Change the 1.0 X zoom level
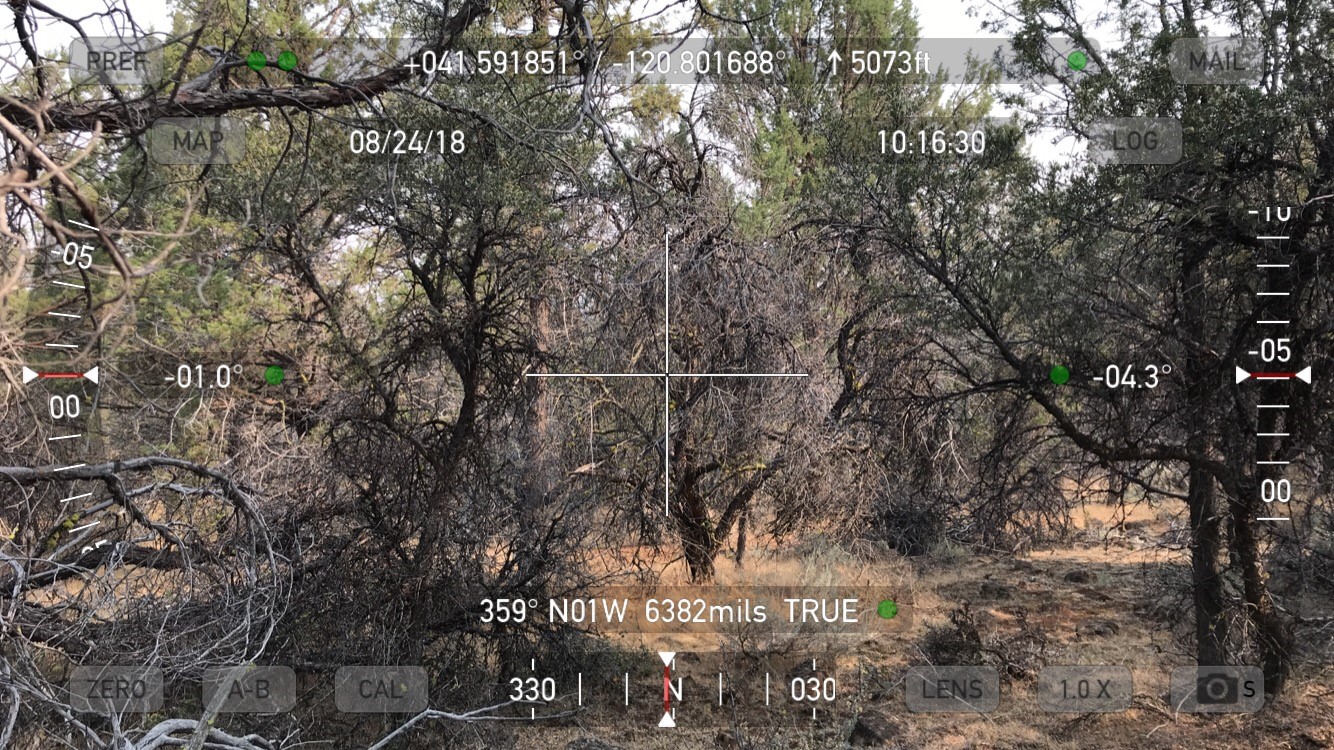This screenshot has height=750, width=1334. [1084, 689]
